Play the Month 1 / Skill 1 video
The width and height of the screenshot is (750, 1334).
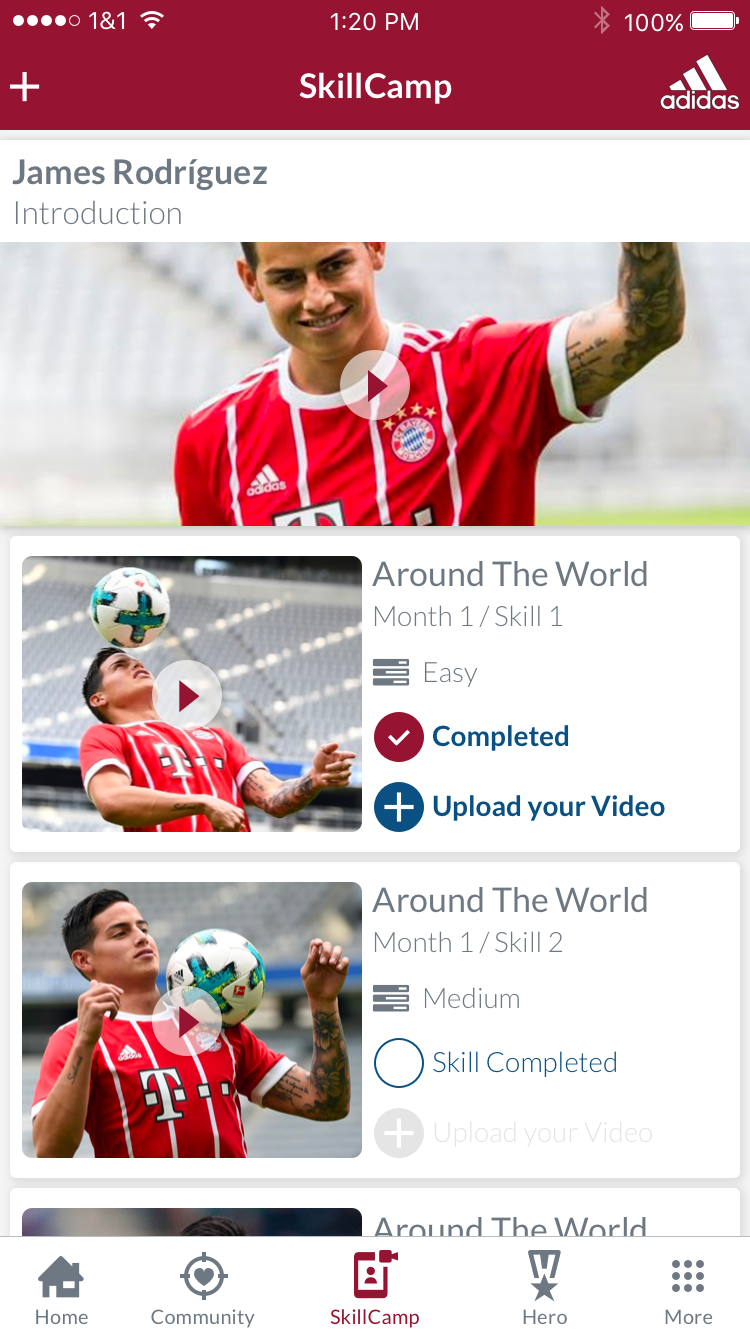(x=188, y=695)
